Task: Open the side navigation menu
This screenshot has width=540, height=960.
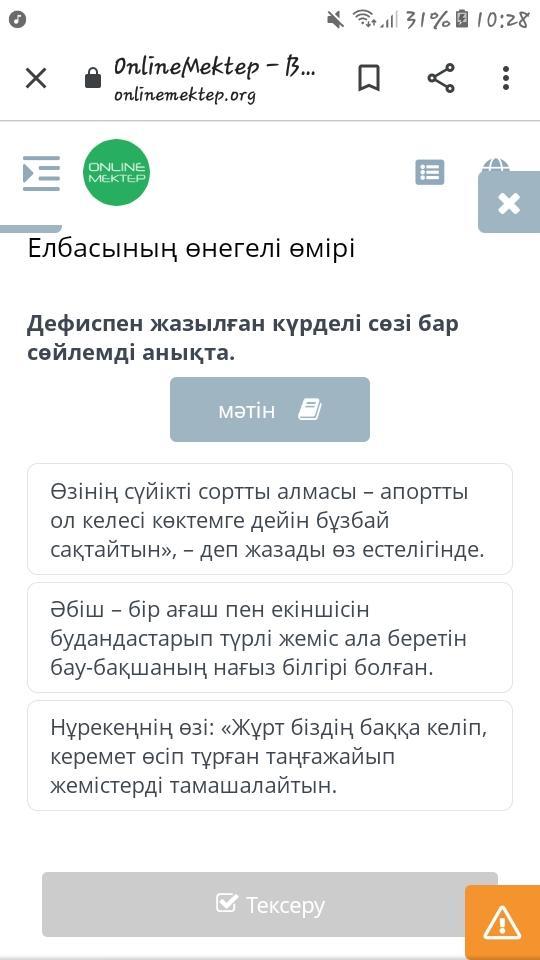Action: click(x=41, y=173)
